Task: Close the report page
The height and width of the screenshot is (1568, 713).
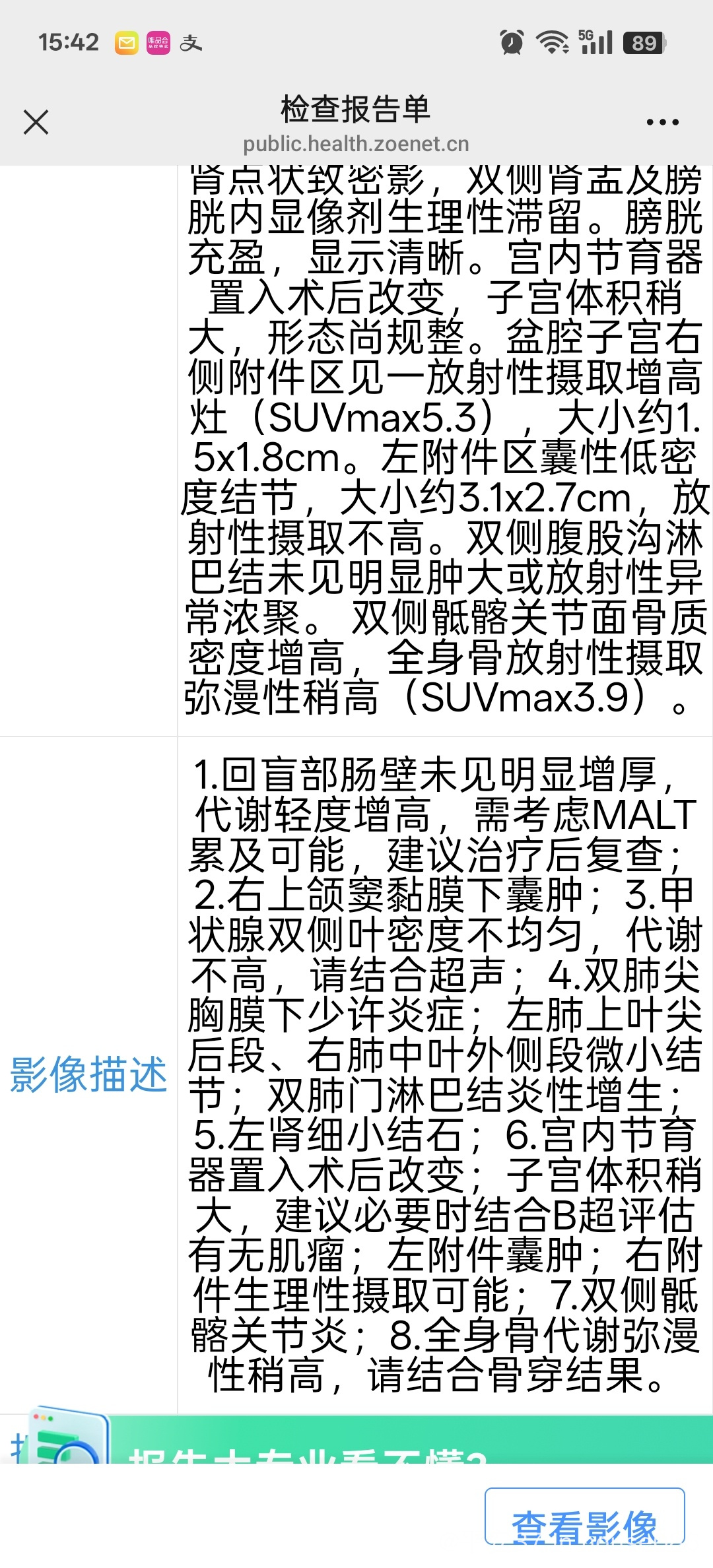Action: [x=36, y=122]
